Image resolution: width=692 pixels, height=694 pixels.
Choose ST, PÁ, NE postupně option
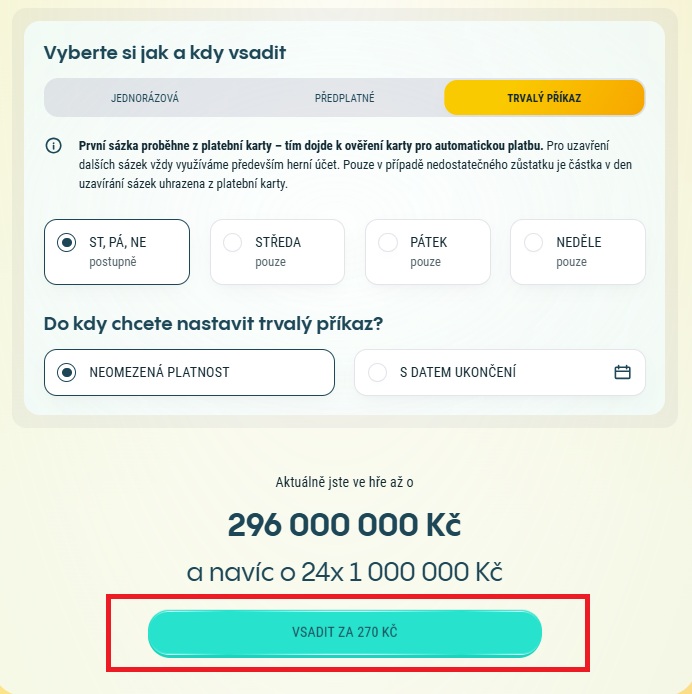pos(117,252)
